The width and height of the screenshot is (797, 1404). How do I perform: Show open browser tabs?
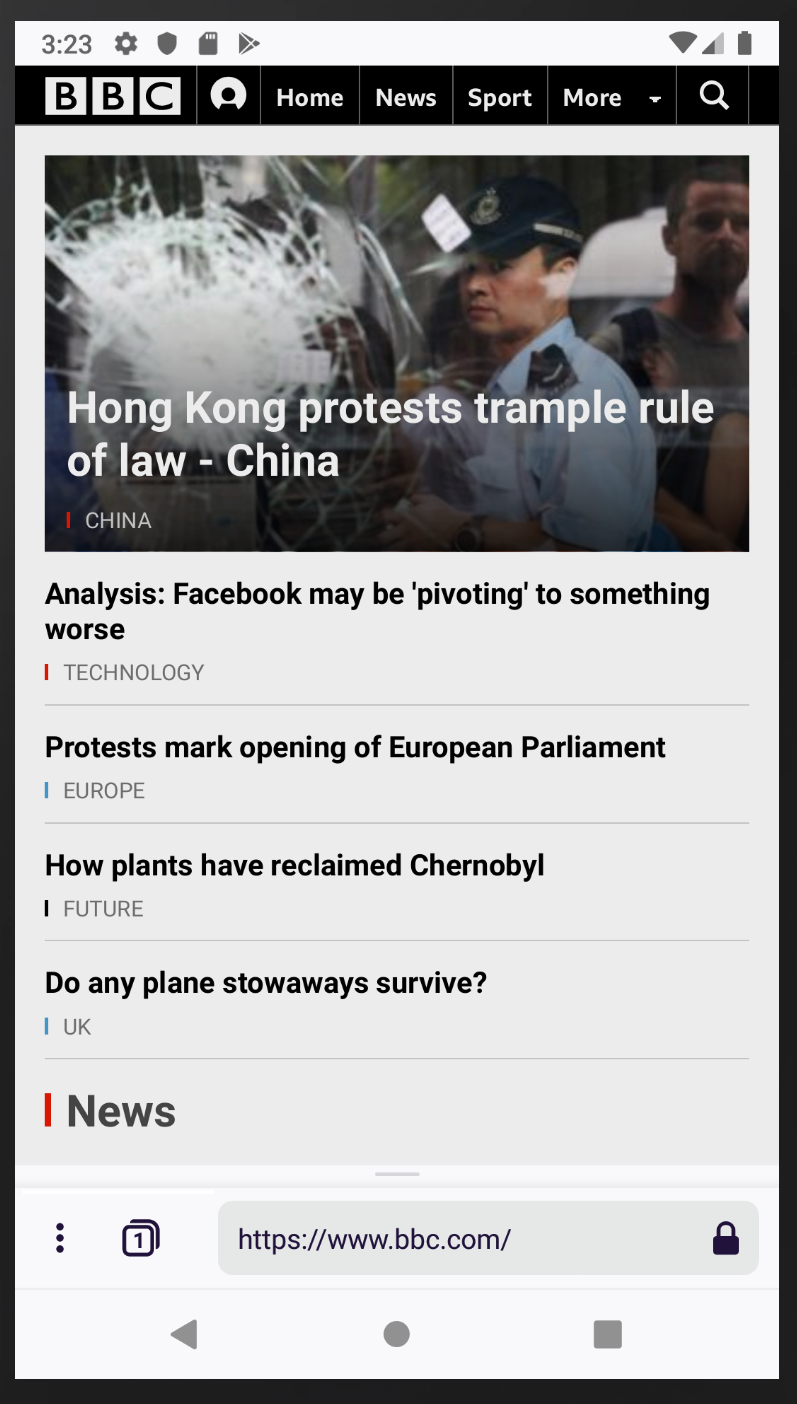pos(140,1239)
